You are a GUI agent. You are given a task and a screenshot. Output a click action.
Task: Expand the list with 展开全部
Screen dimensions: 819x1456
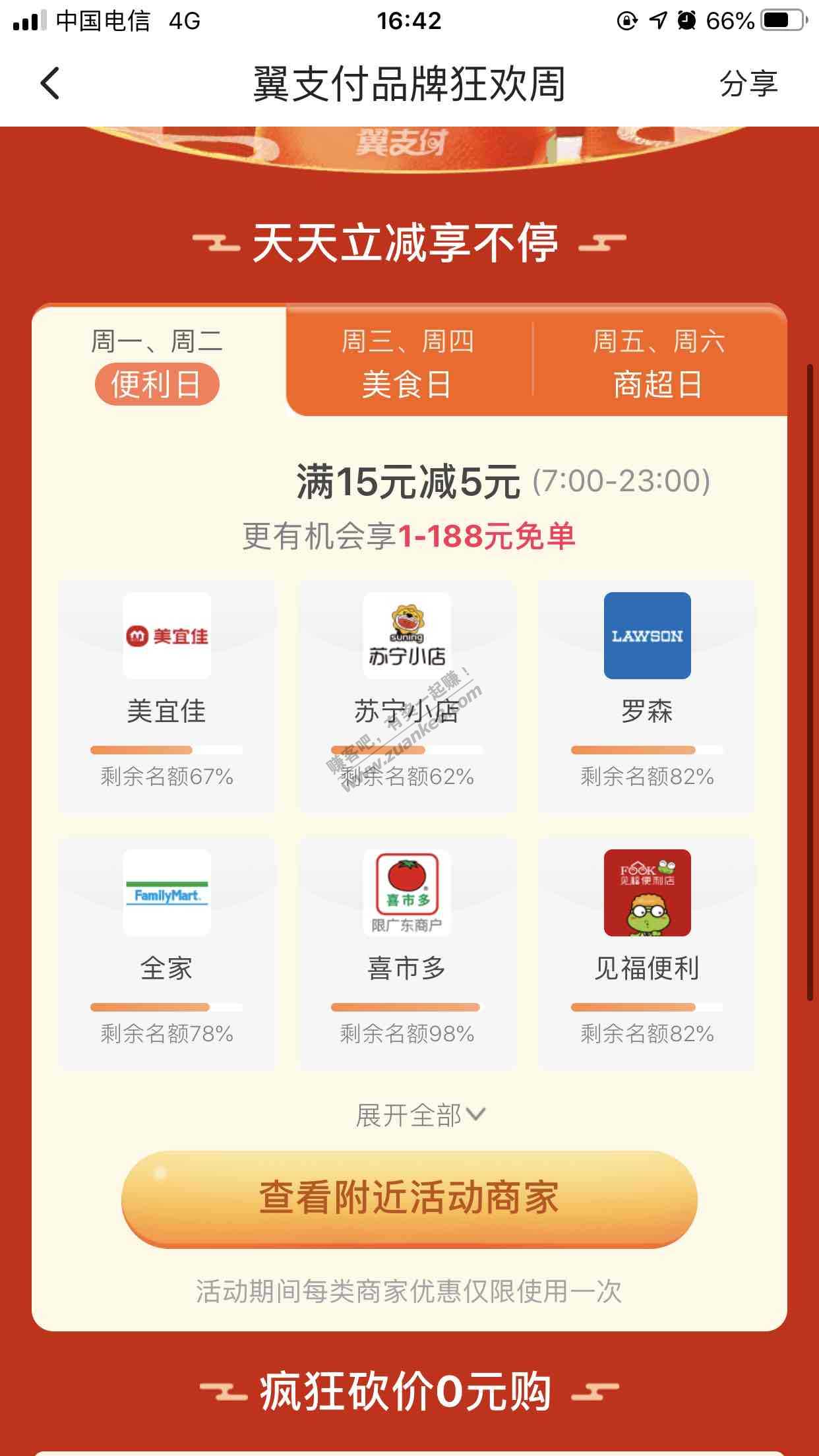[421, 1115]
